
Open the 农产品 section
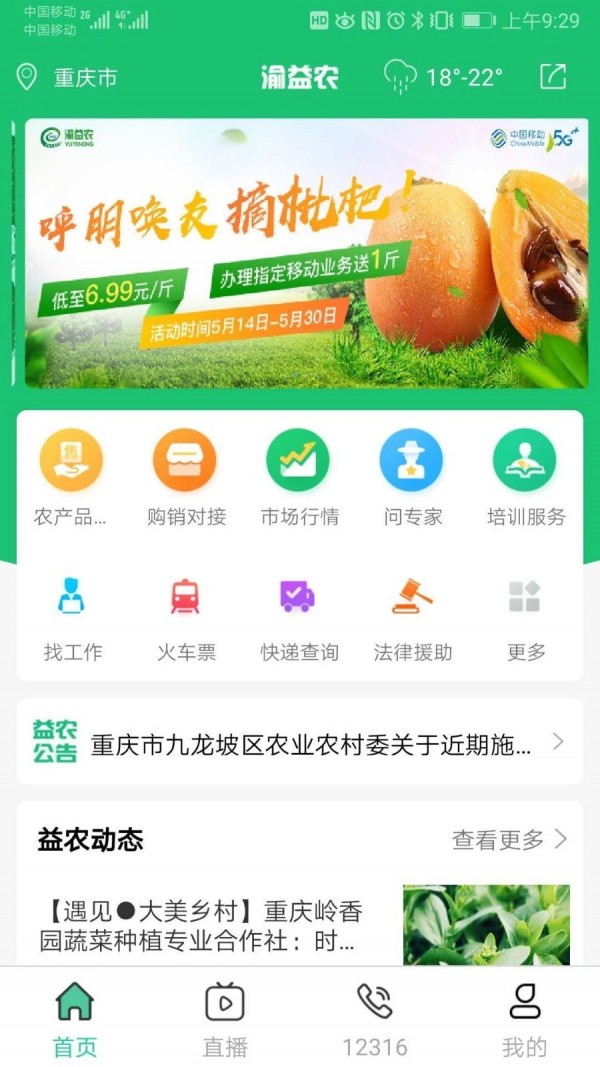click(71, 478)
